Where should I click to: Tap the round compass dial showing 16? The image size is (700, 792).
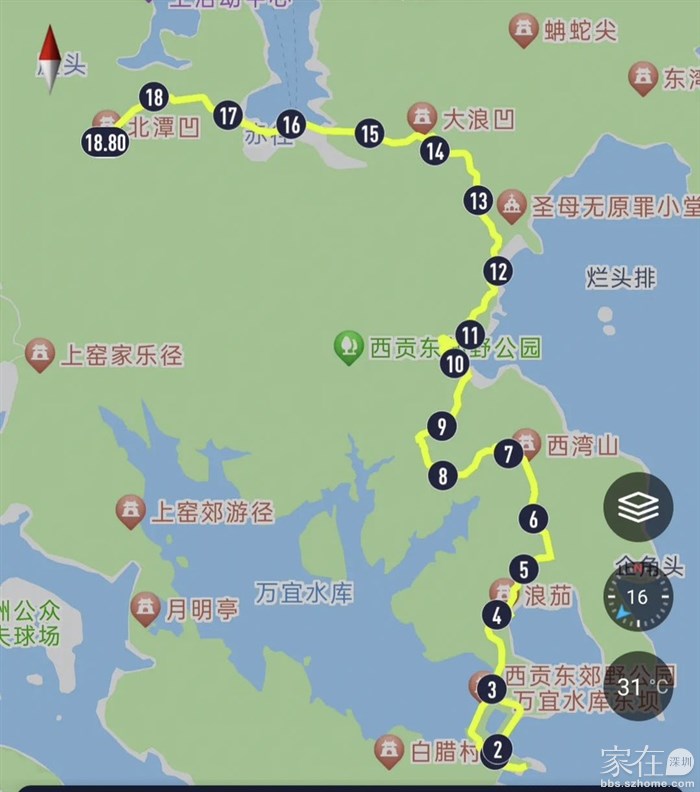[x=638, y=598]
